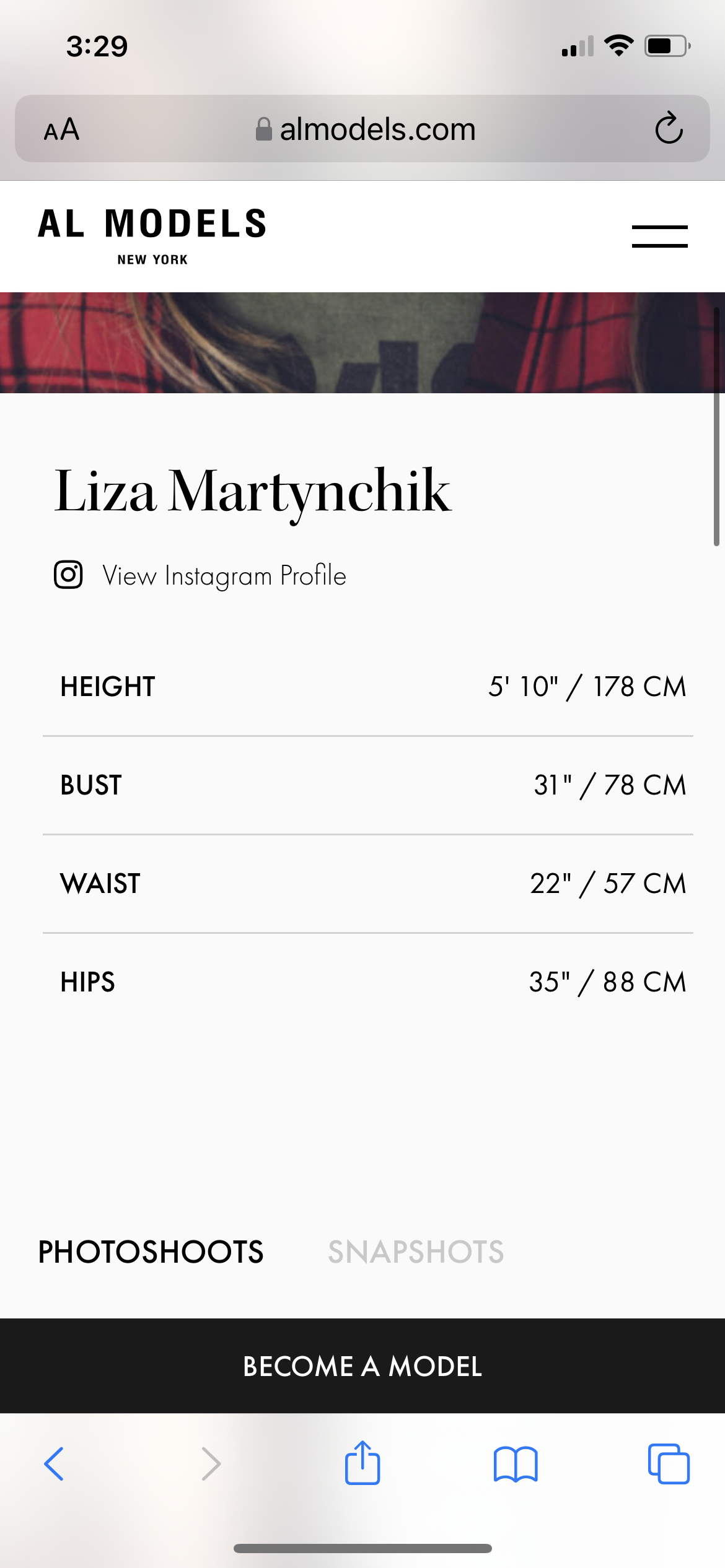Tap Become a Model button
The width and height of the screenshot is (725, 1568).
[x=362, y=1366]
